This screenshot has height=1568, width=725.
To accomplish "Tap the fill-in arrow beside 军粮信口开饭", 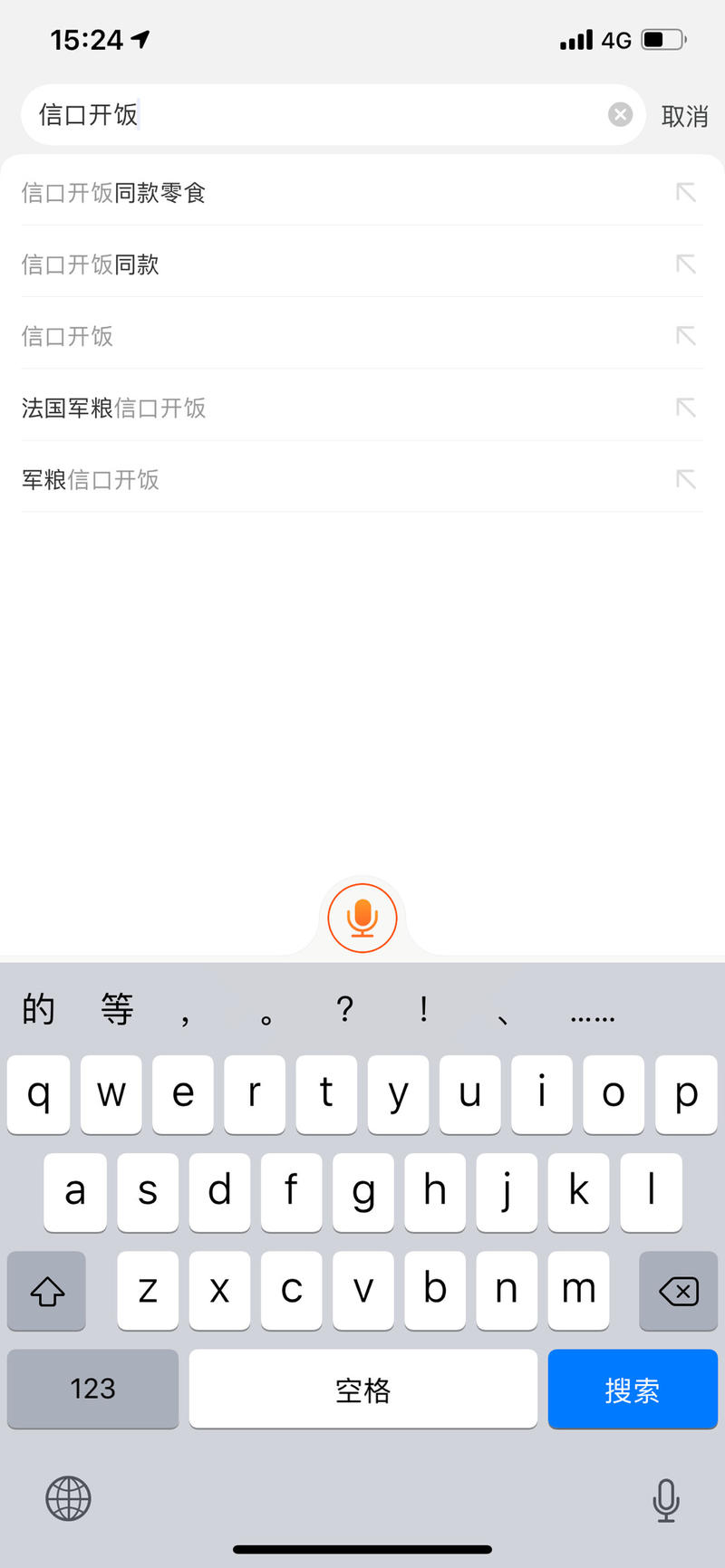I will point(686,479).
